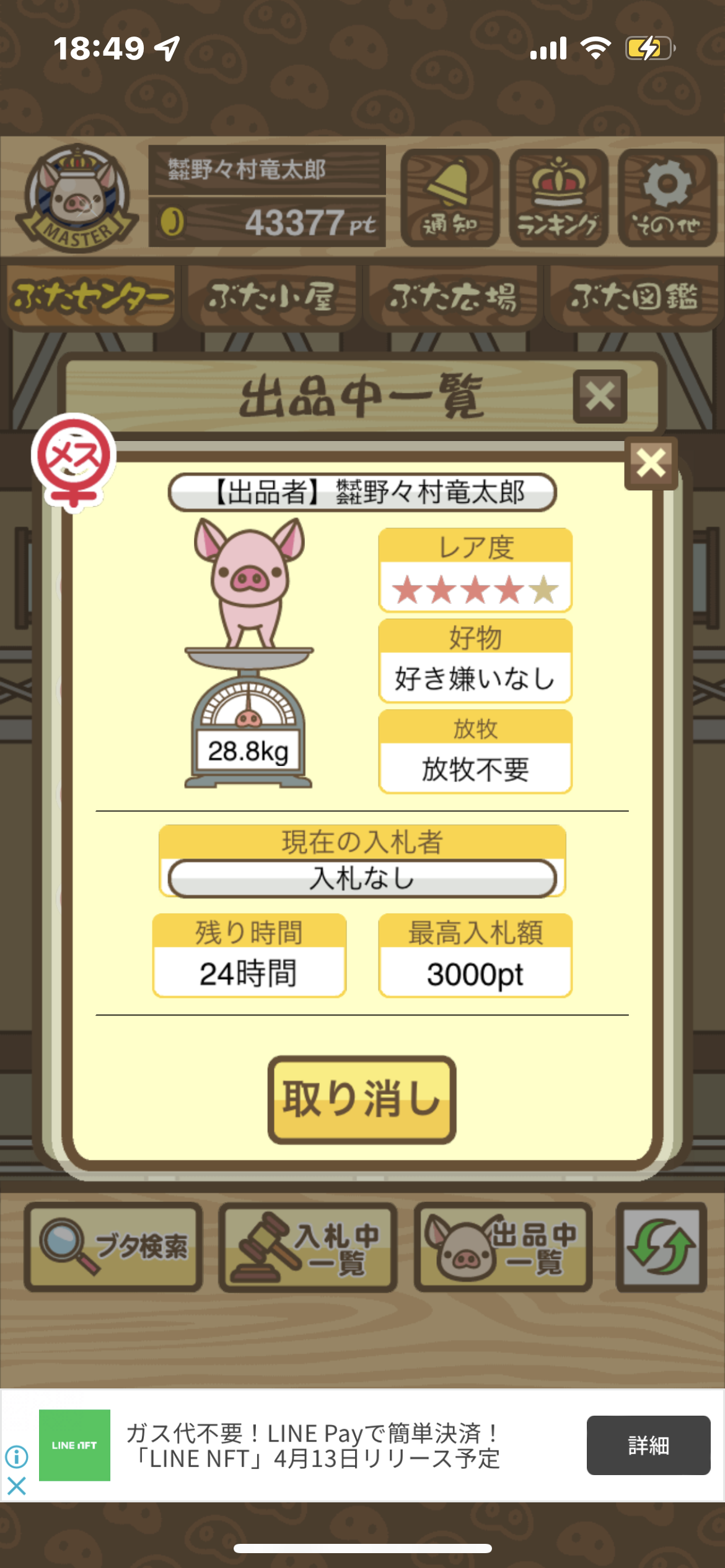Switch to the ぶた図鑑 tab
Viewport: 725px width, 1568px height.
(634, 297)
